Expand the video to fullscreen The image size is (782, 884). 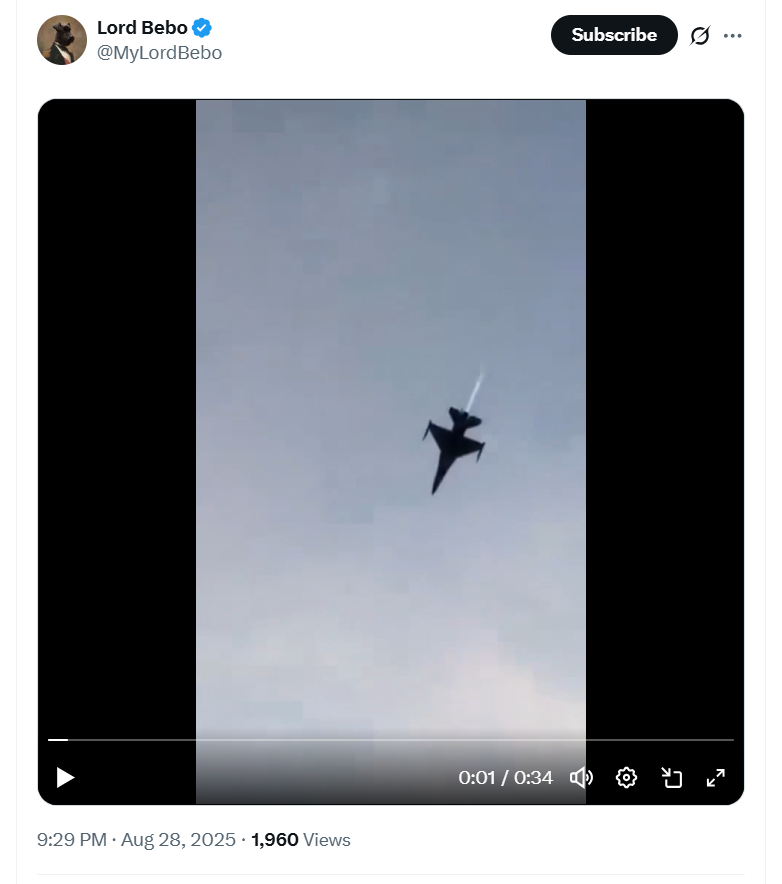pos(716,777)
